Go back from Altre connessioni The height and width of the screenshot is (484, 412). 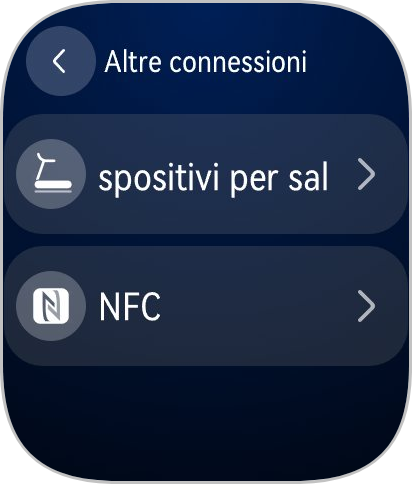[61, 61]
